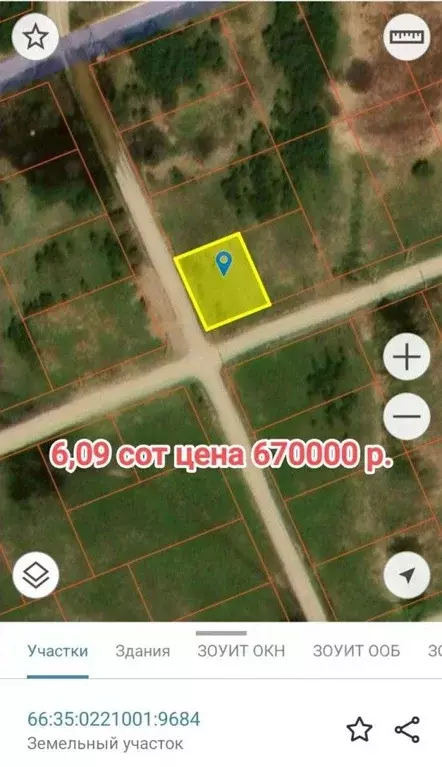This screenshot has height=767, width=442.
Task: Switch to the ЗОУИТ ОКН tab
Action: [241, 651]
